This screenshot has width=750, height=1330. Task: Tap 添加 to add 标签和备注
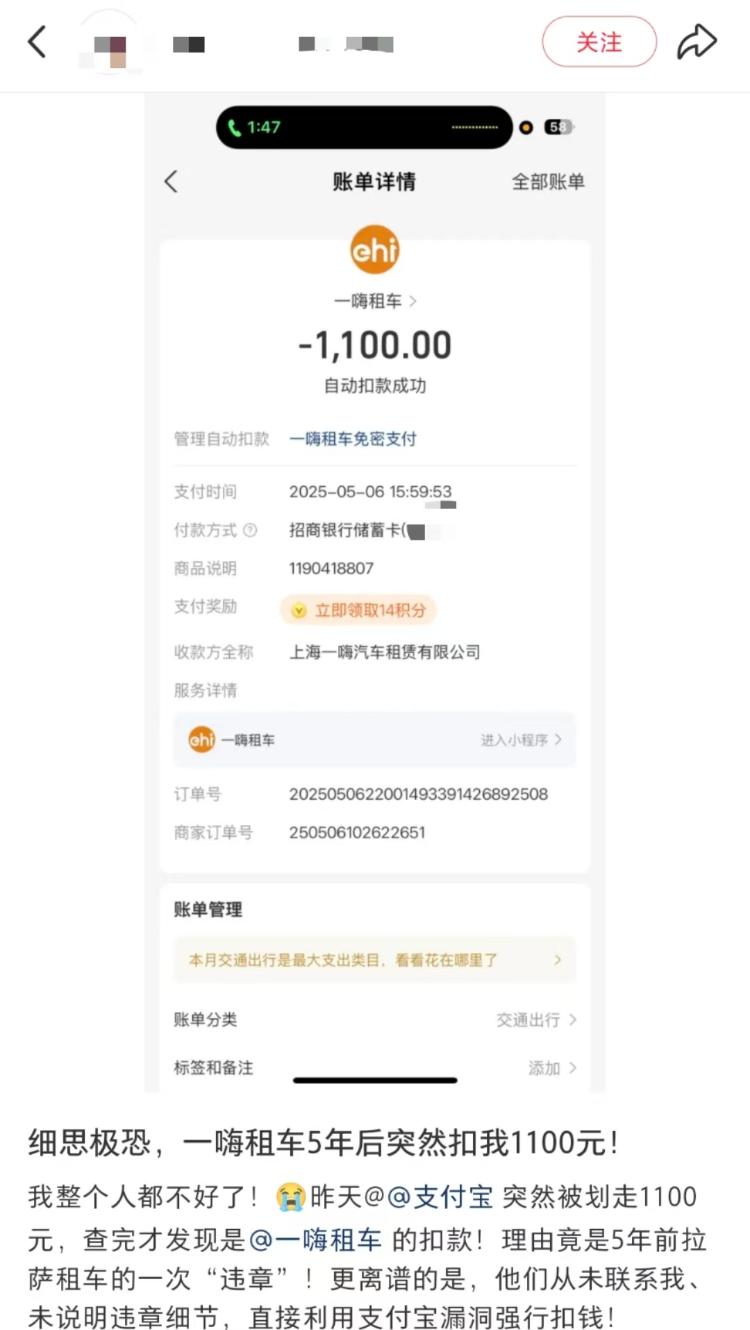[545, 1068]
